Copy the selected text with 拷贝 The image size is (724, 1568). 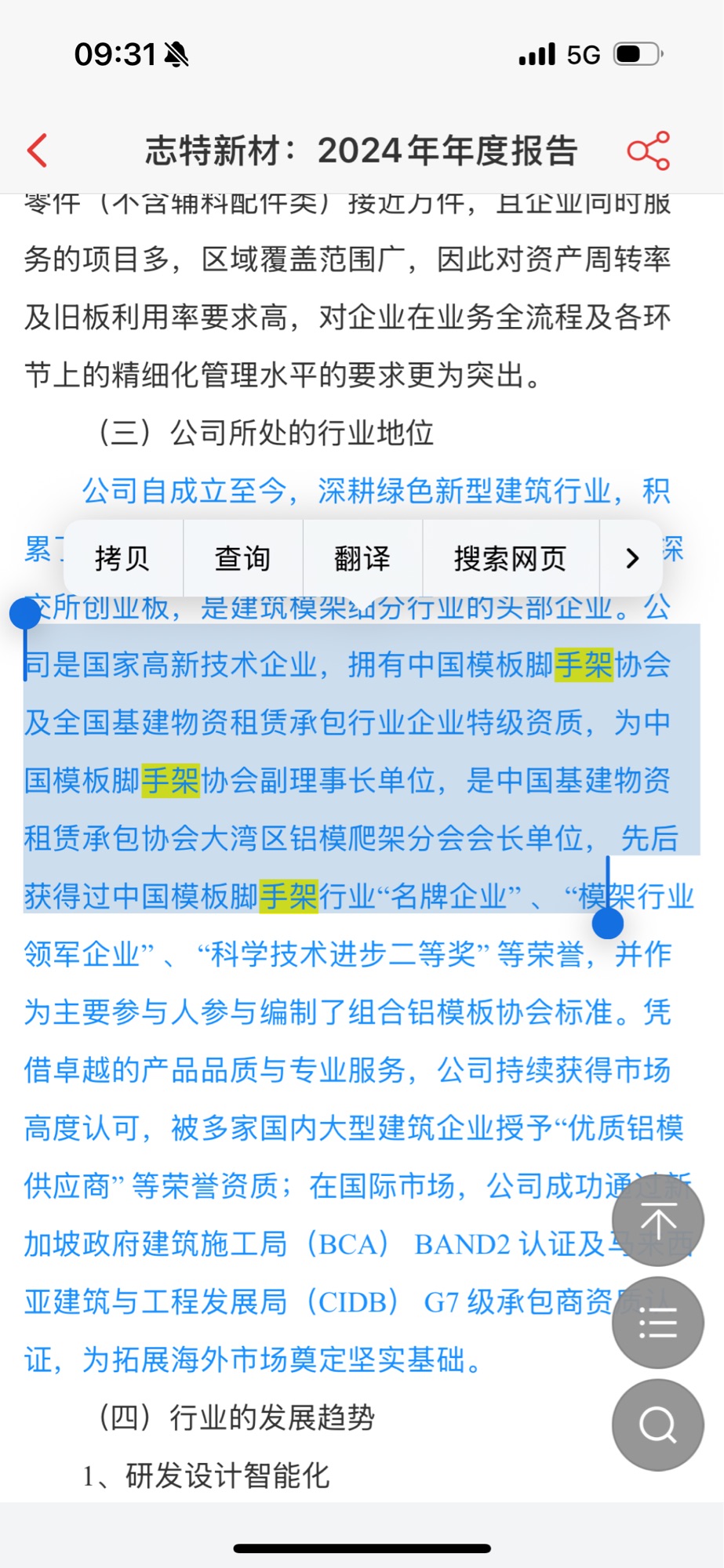tap(122, 559)
